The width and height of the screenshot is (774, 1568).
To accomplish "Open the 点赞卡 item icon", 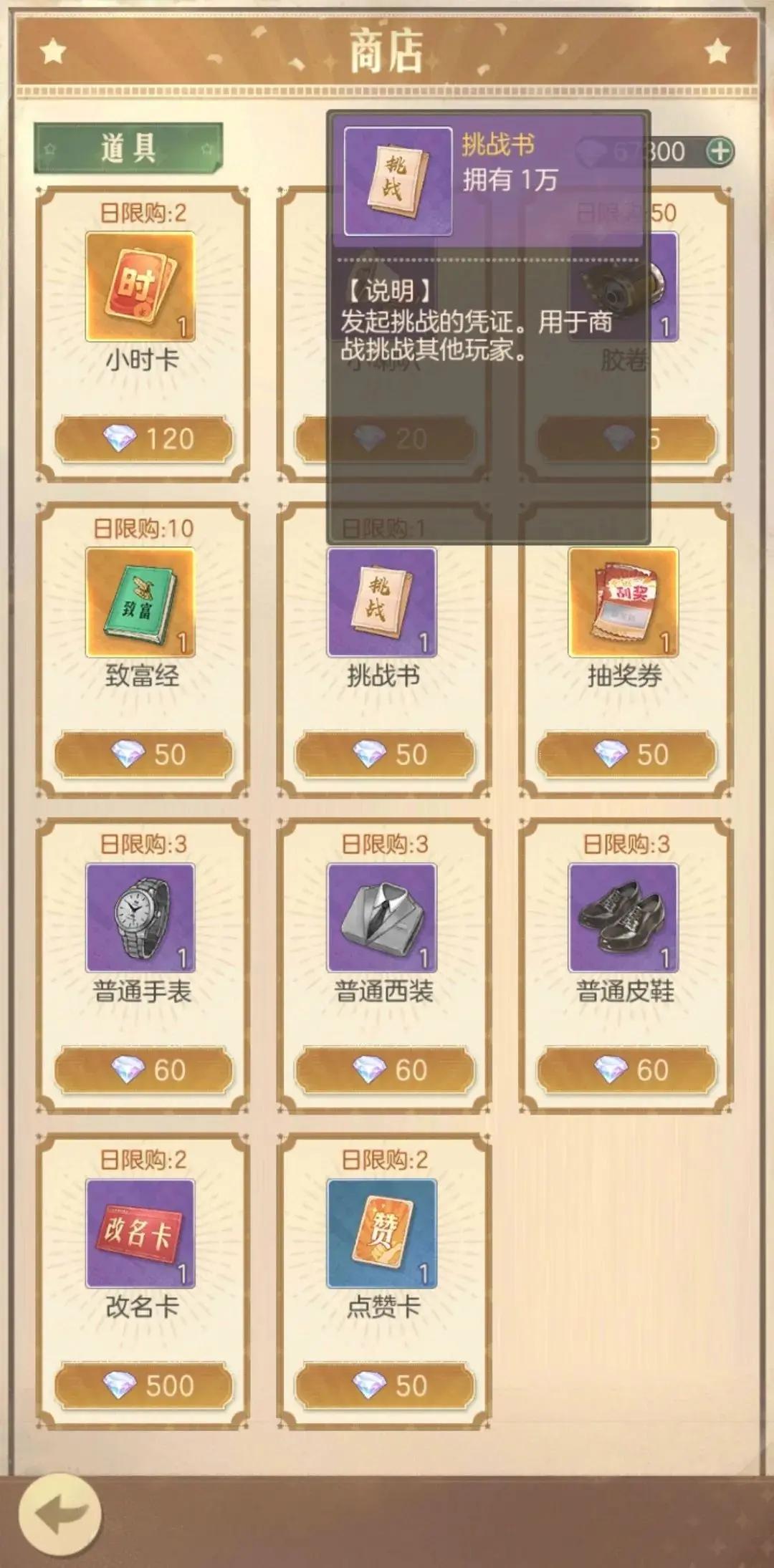I will pos(382,1233).
